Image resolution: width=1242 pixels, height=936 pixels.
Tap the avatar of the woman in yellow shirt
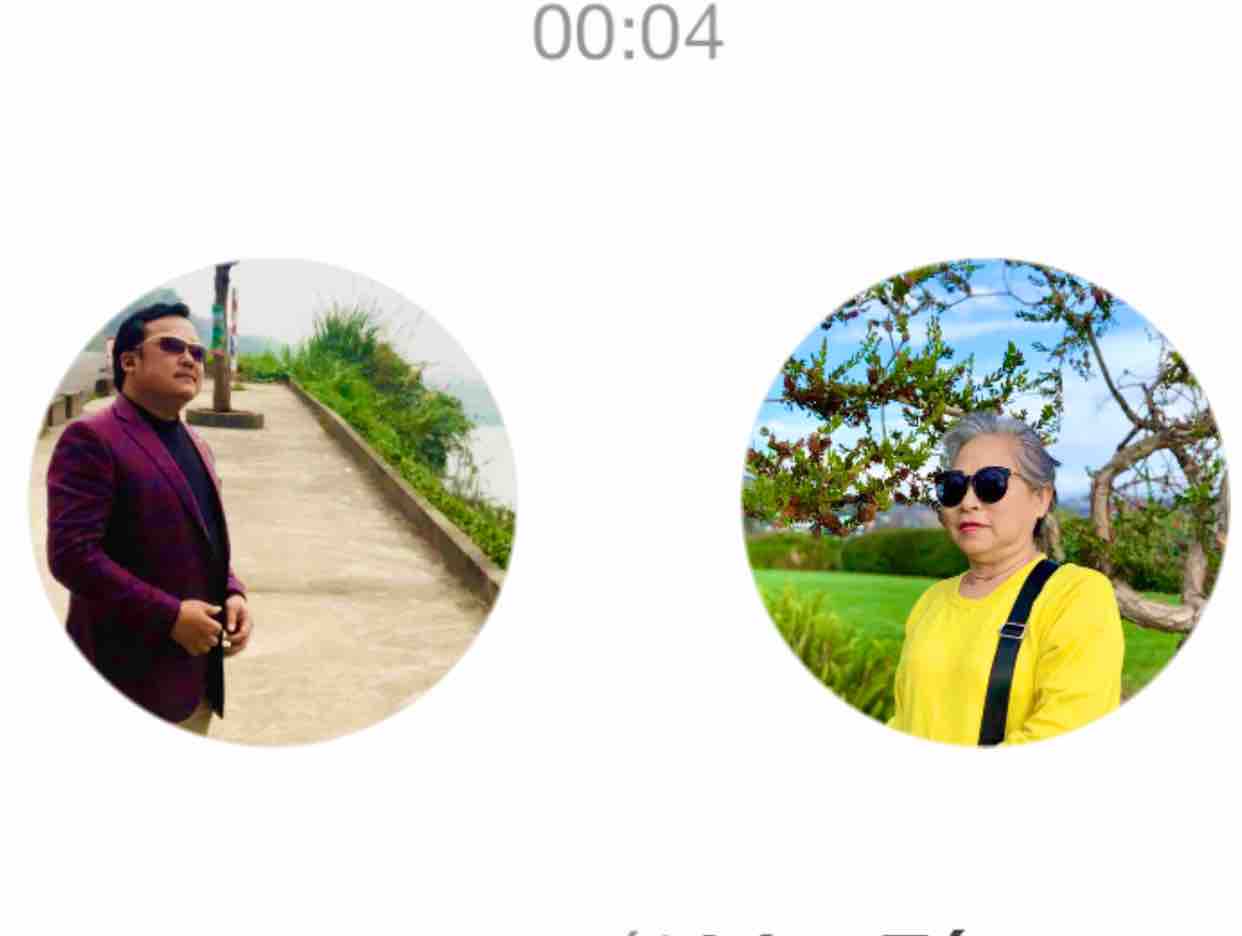[x=985, y=502]
